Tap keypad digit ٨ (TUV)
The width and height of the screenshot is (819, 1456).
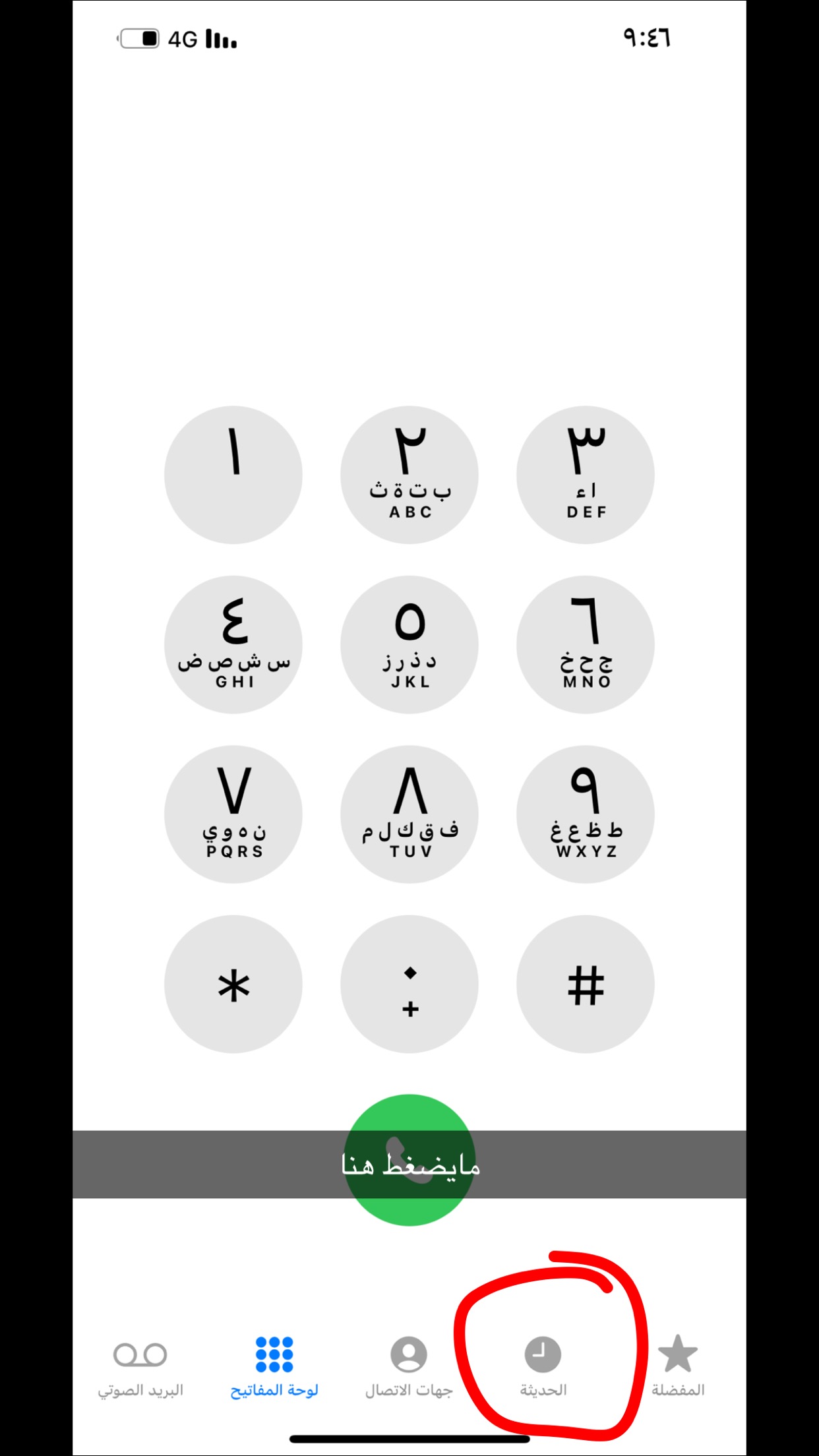coord(409,814)
